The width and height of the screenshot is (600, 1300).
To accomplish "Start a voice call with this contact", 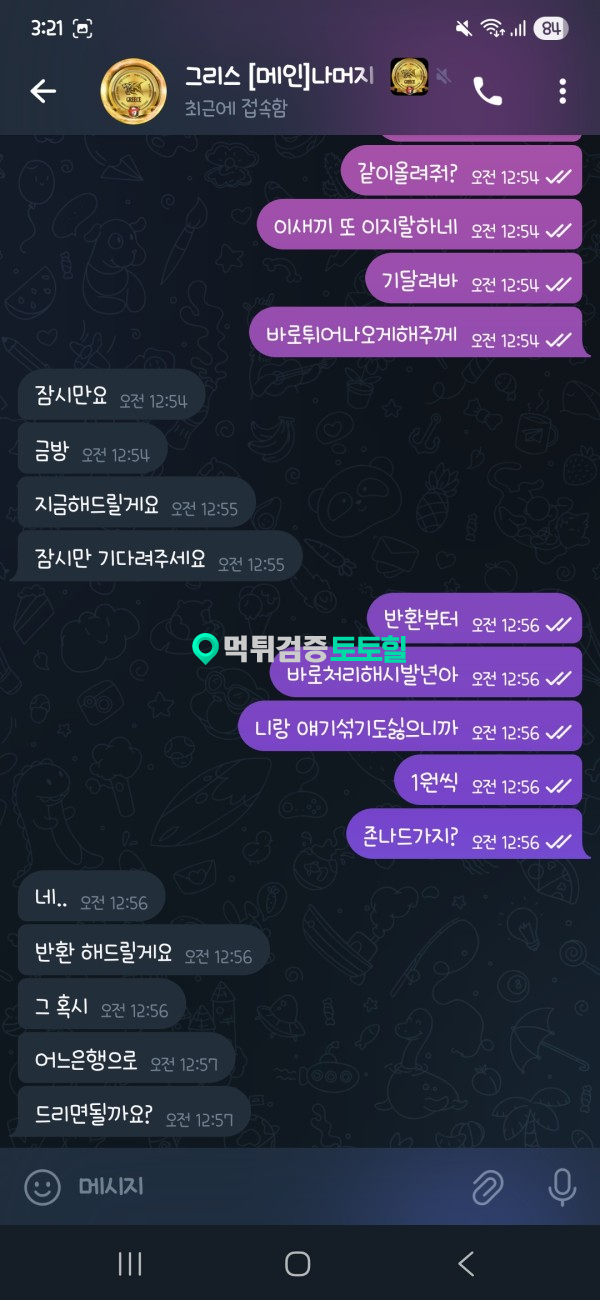I will point(487,92).
